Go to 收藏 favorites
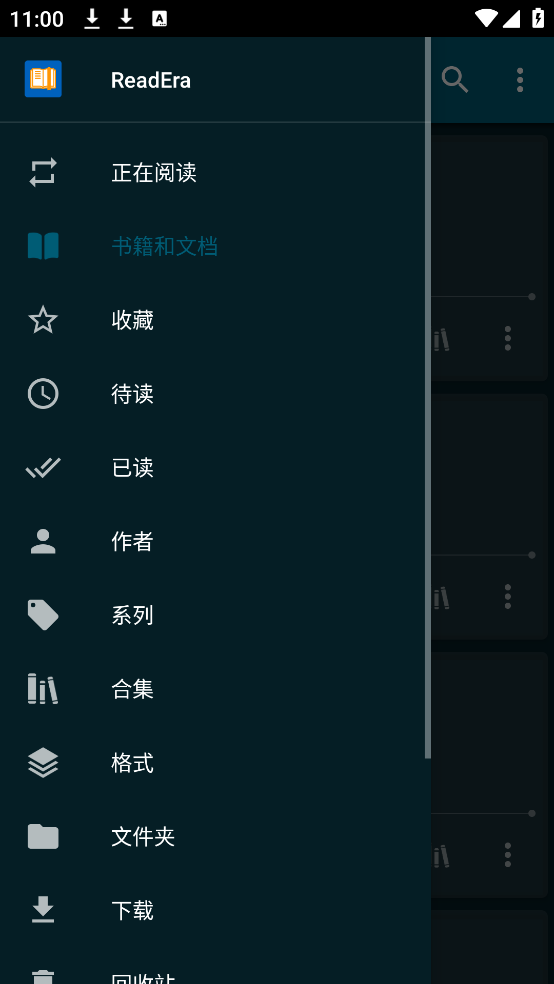 tap(215, 320)
